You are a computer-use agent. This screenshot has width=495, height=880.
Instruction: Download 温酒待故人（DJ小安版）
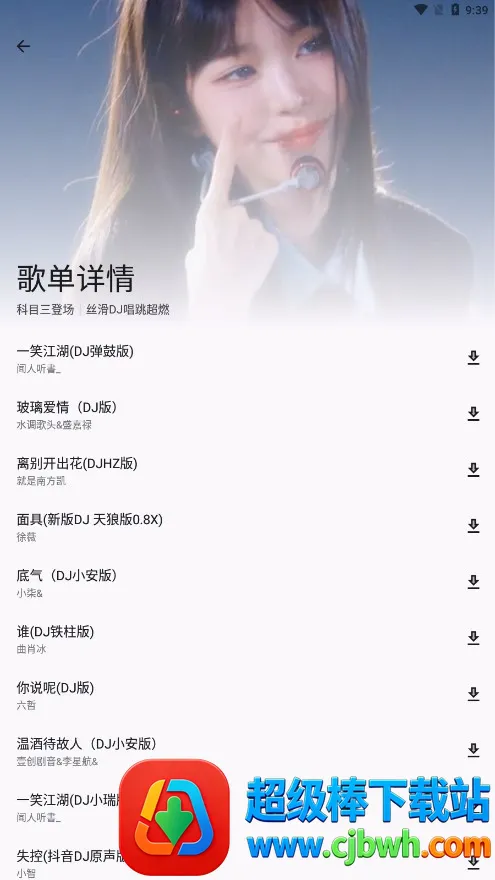coord(474,750)
